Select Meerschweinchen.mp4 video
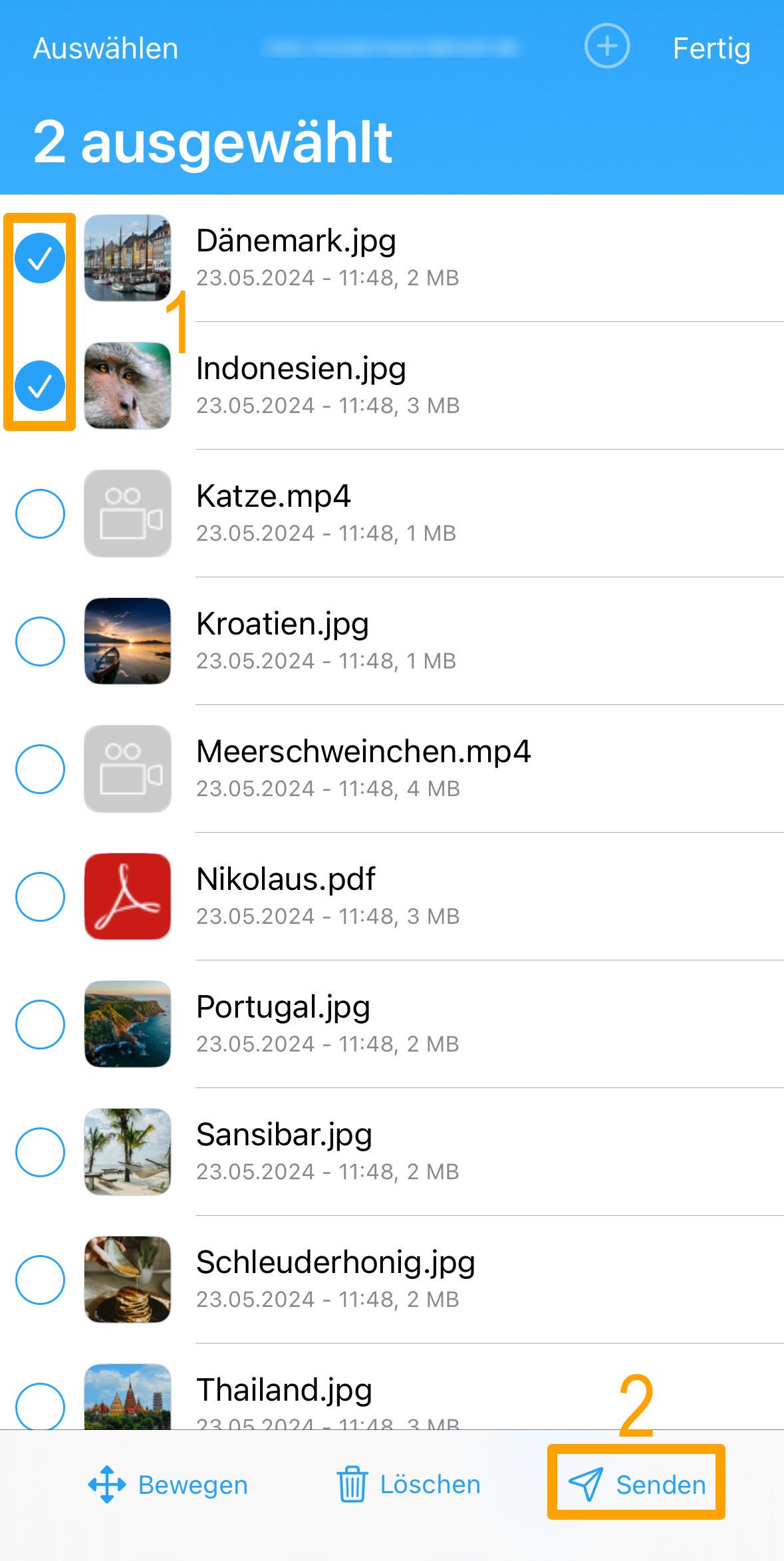Screen dimensions: 784x1561 point(40,769)
